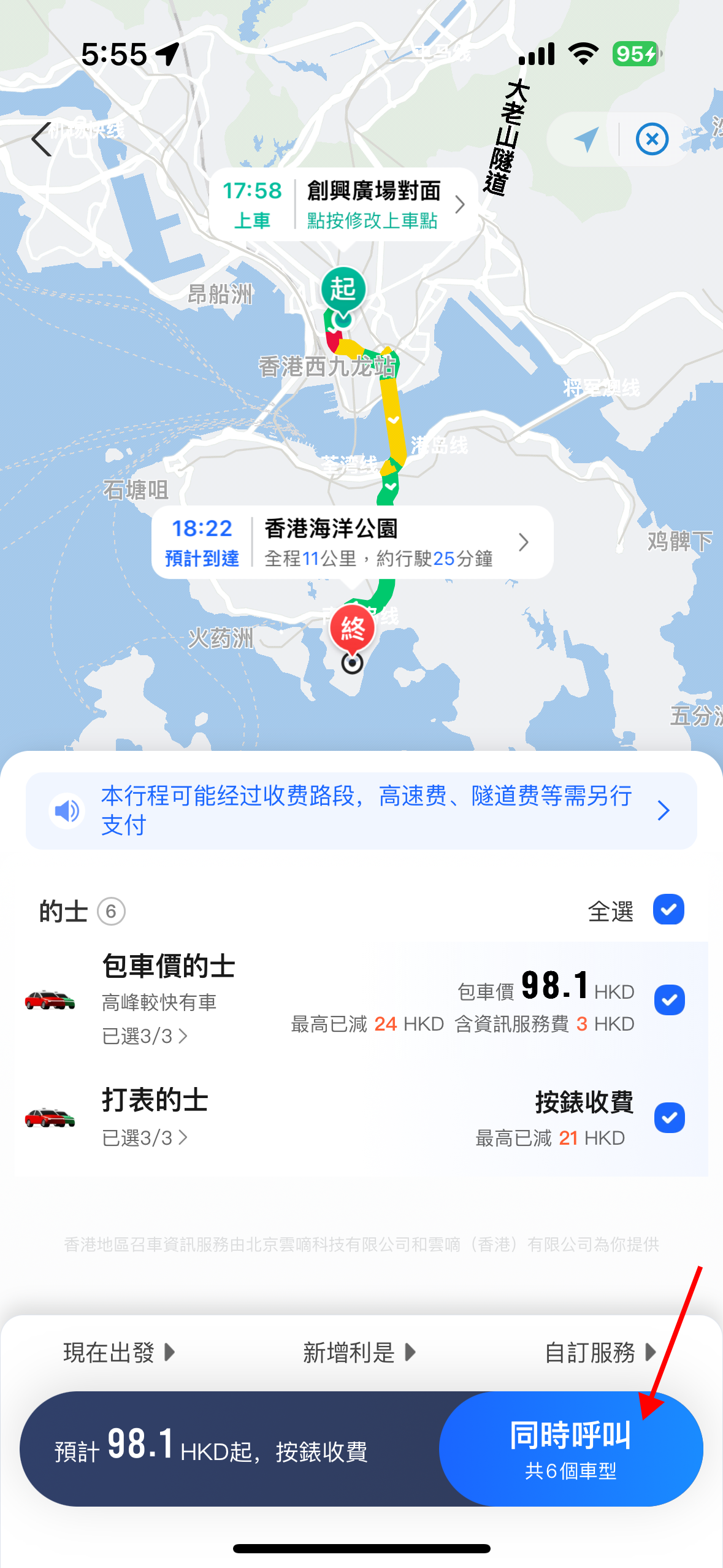Recenter map with the location arrow
Viewport: 723px width, 1568px height.
[x=586, y=139]
